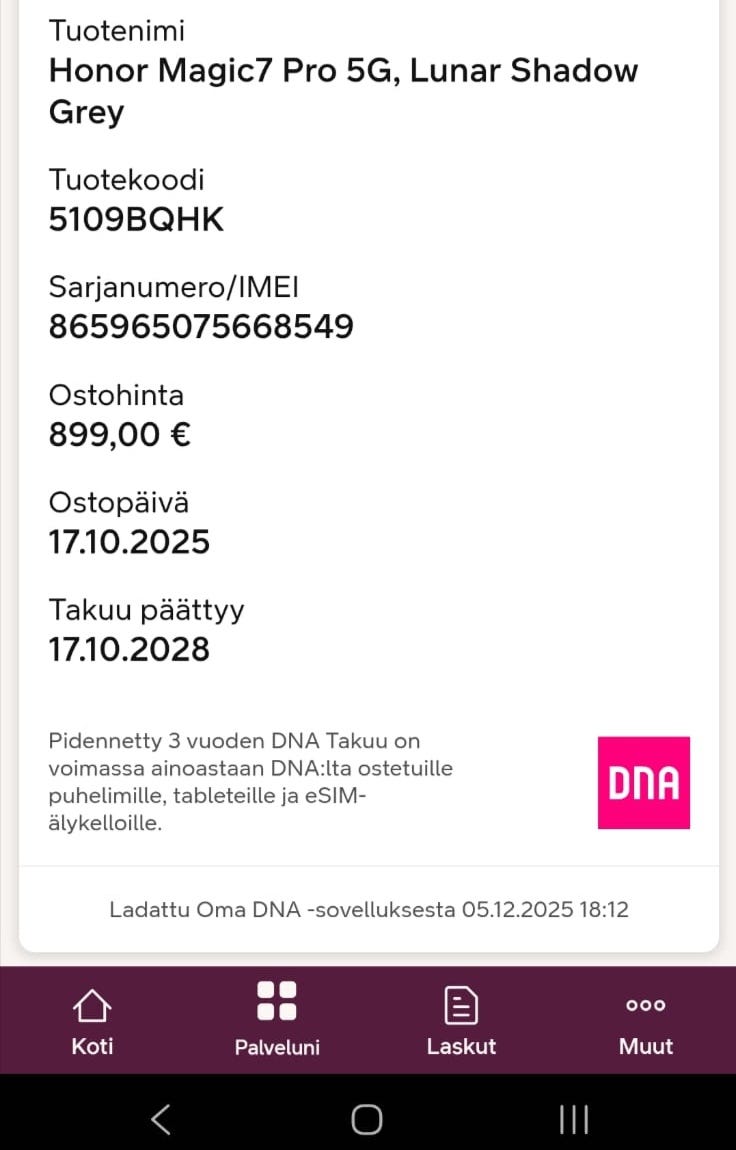Open the Muut more menu
The image size is (736, 1150).
pos(645,1020)
